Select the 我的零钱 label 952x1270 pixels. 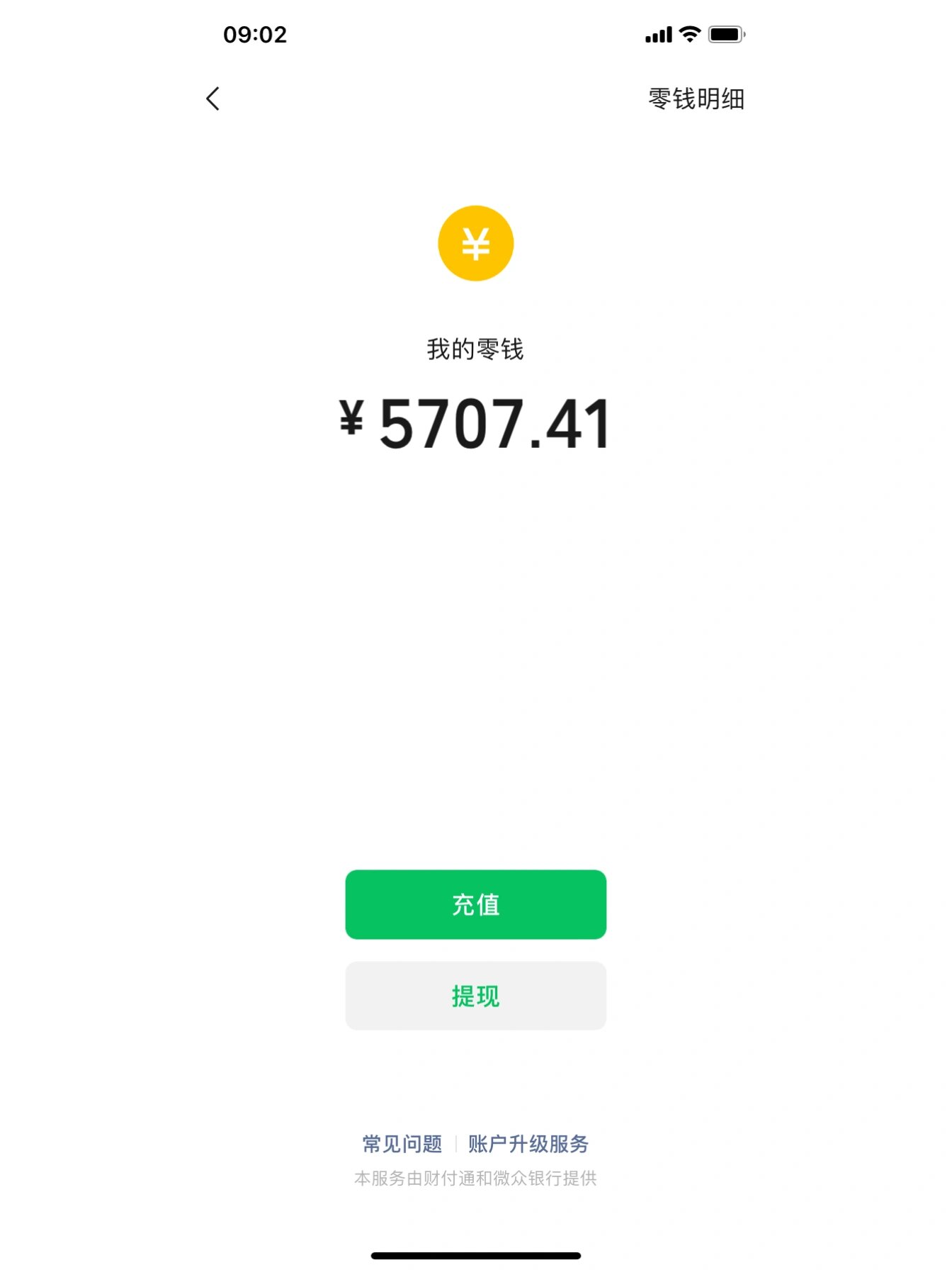(475, 349)
